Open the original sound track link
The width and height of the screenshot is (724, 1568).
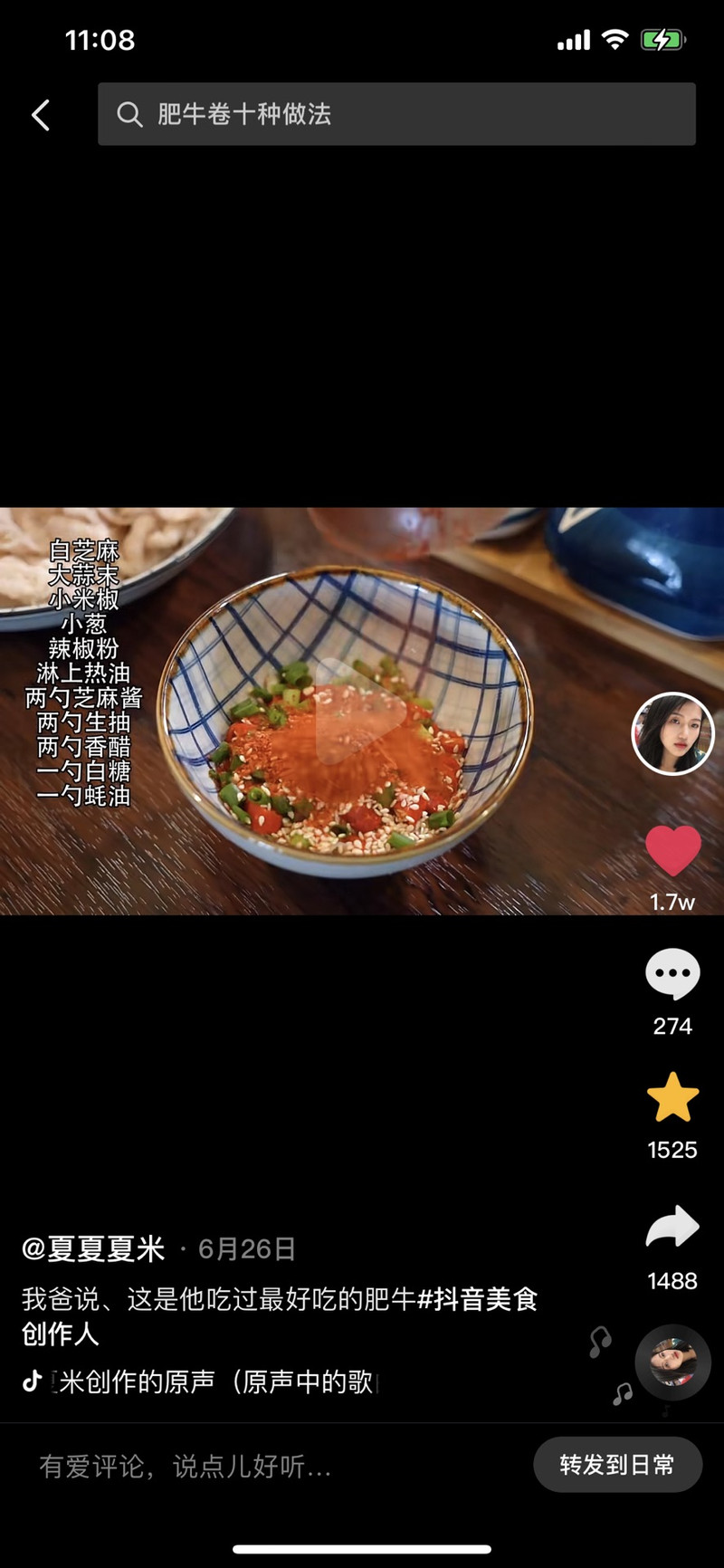(x=201, y=1382)
